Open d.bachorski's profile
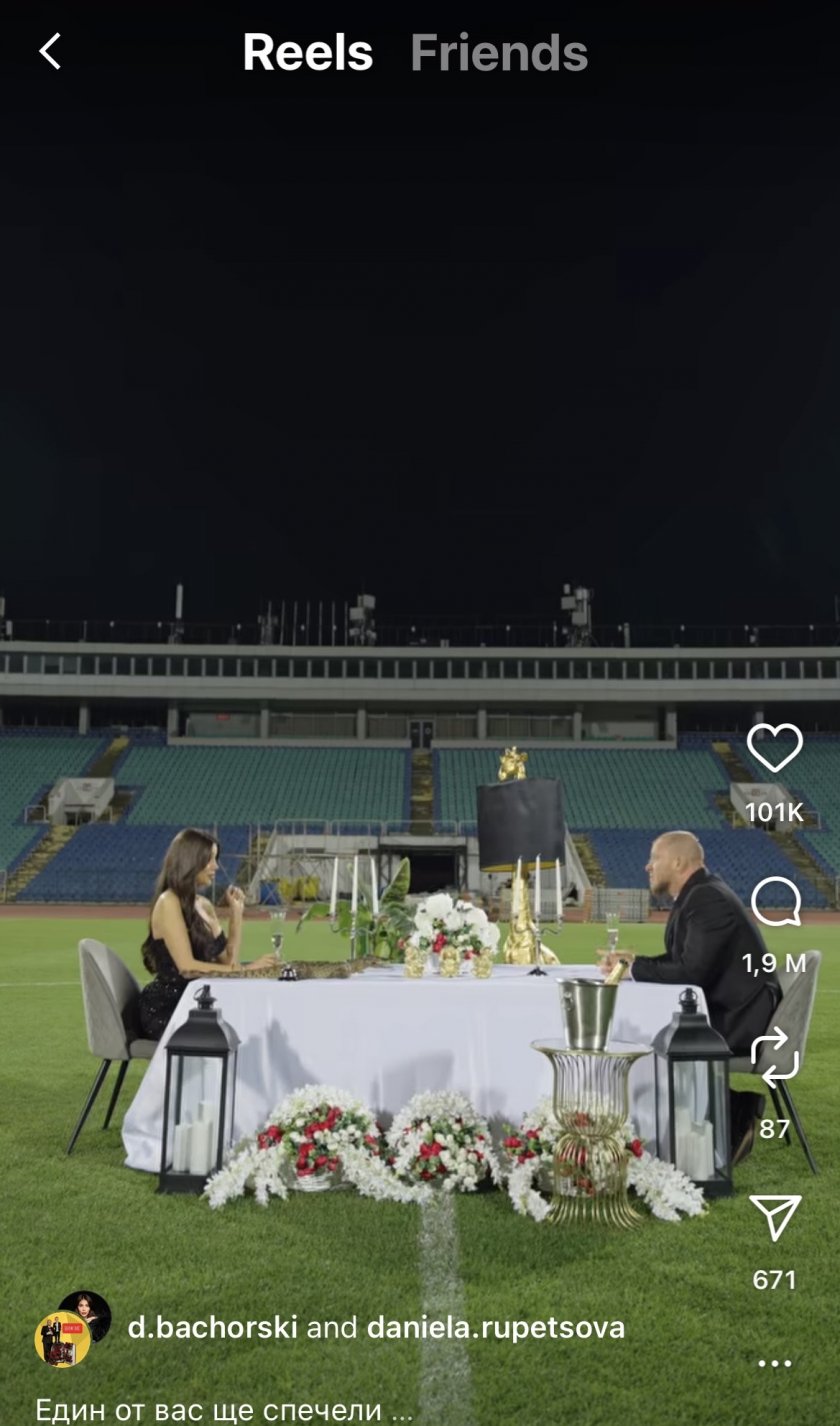Screen dimensions: 840x1426 212,1327
